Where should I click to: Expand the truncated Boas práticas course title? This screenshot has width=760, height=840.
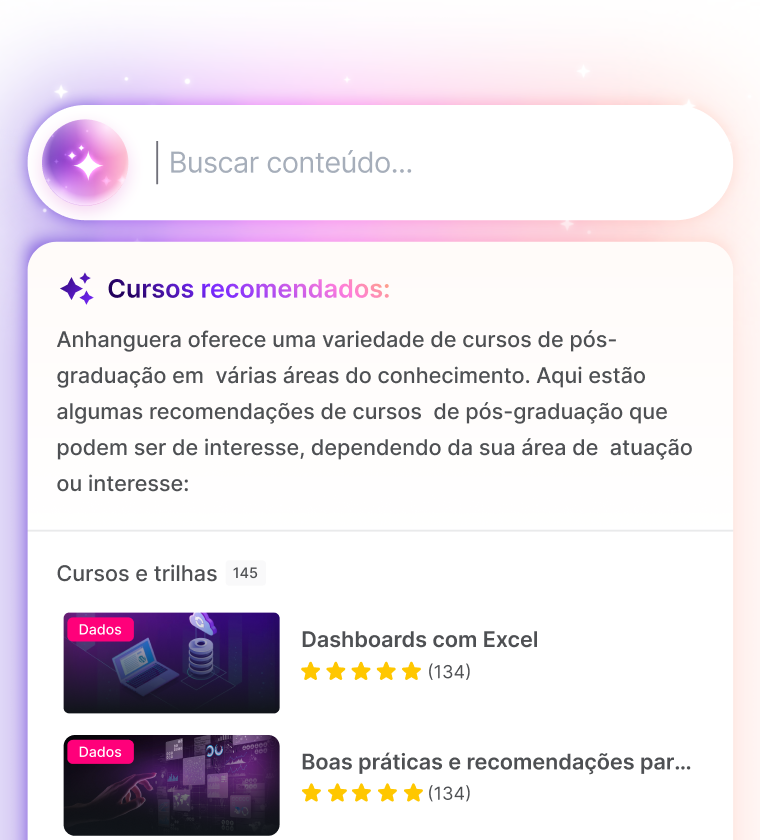point(495,761)
